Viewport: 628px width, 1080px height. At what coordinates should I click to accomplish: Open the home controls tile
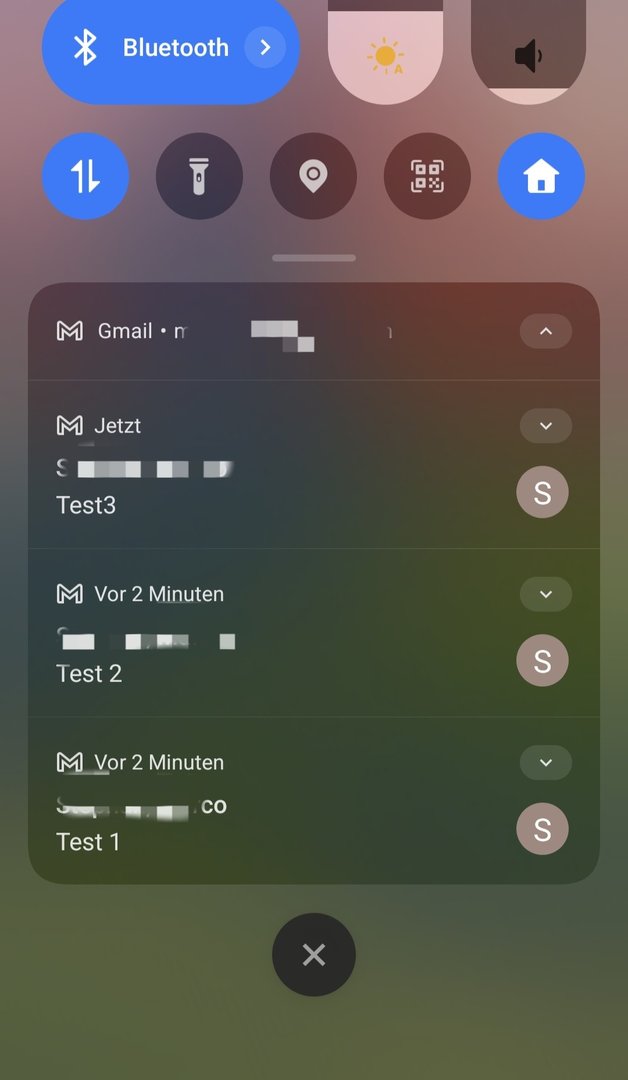[x=541, y=176]
